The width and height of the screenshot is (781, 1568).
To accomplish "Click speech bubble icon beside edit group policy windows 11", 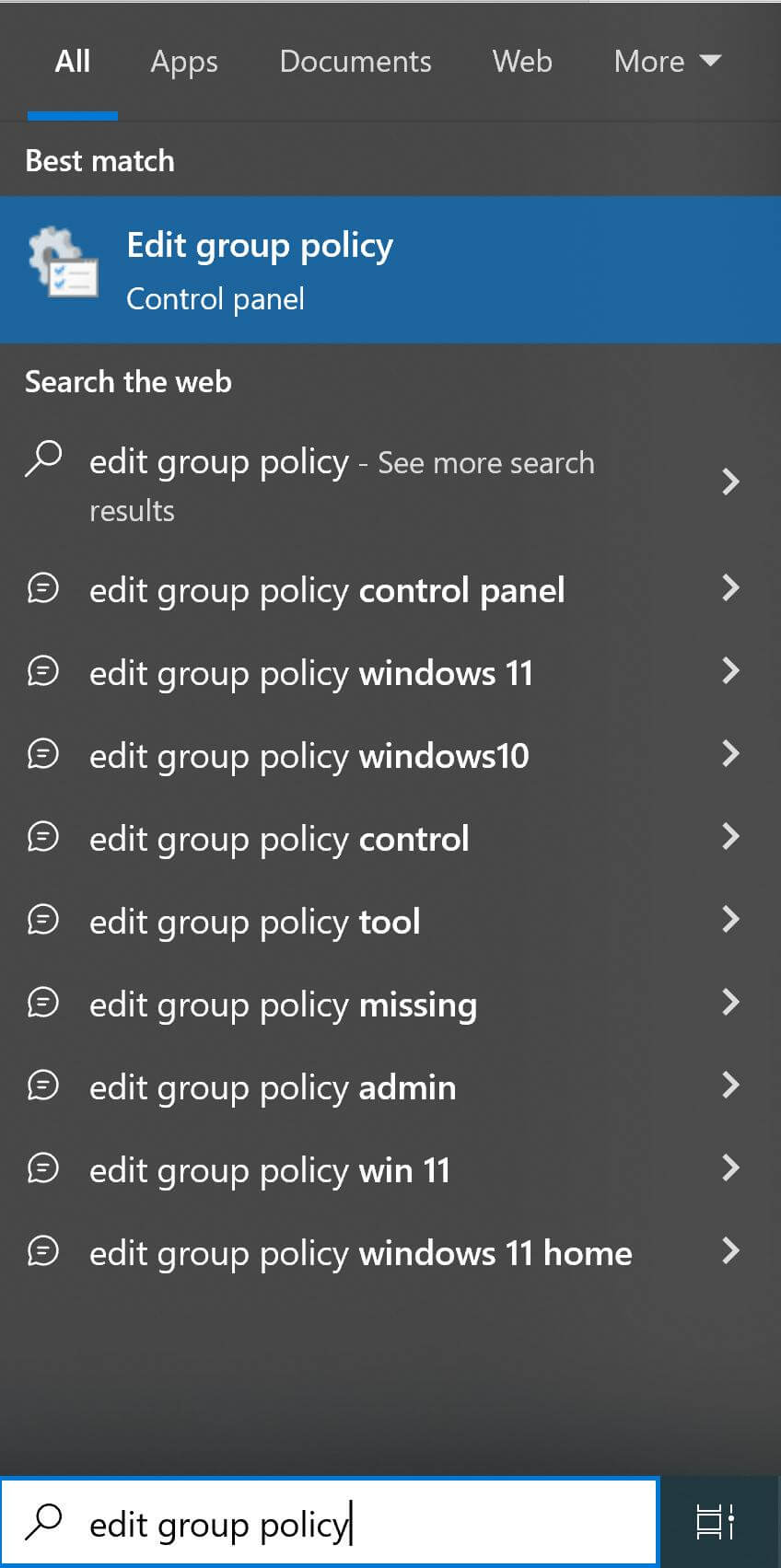I will click(x=43, y=671).
